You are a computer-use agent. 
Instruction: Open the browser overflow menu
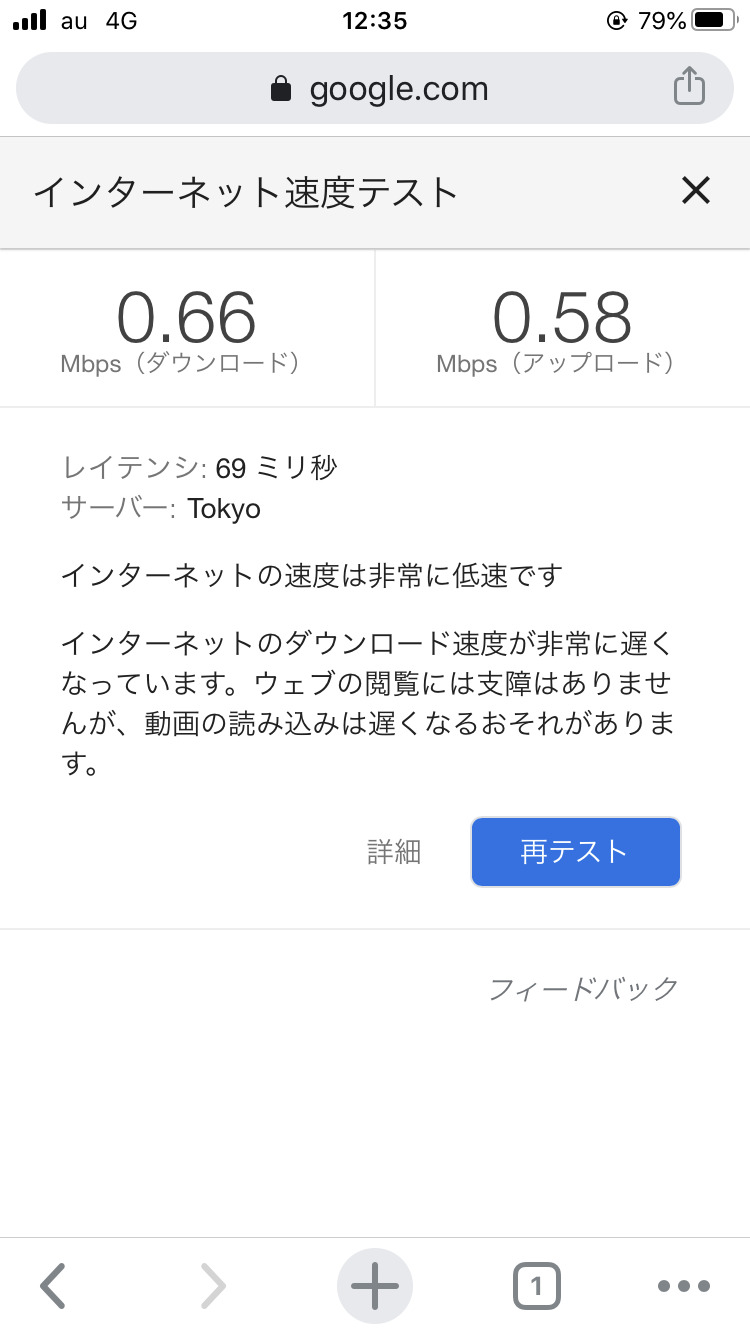click(x=684, y=1285)
